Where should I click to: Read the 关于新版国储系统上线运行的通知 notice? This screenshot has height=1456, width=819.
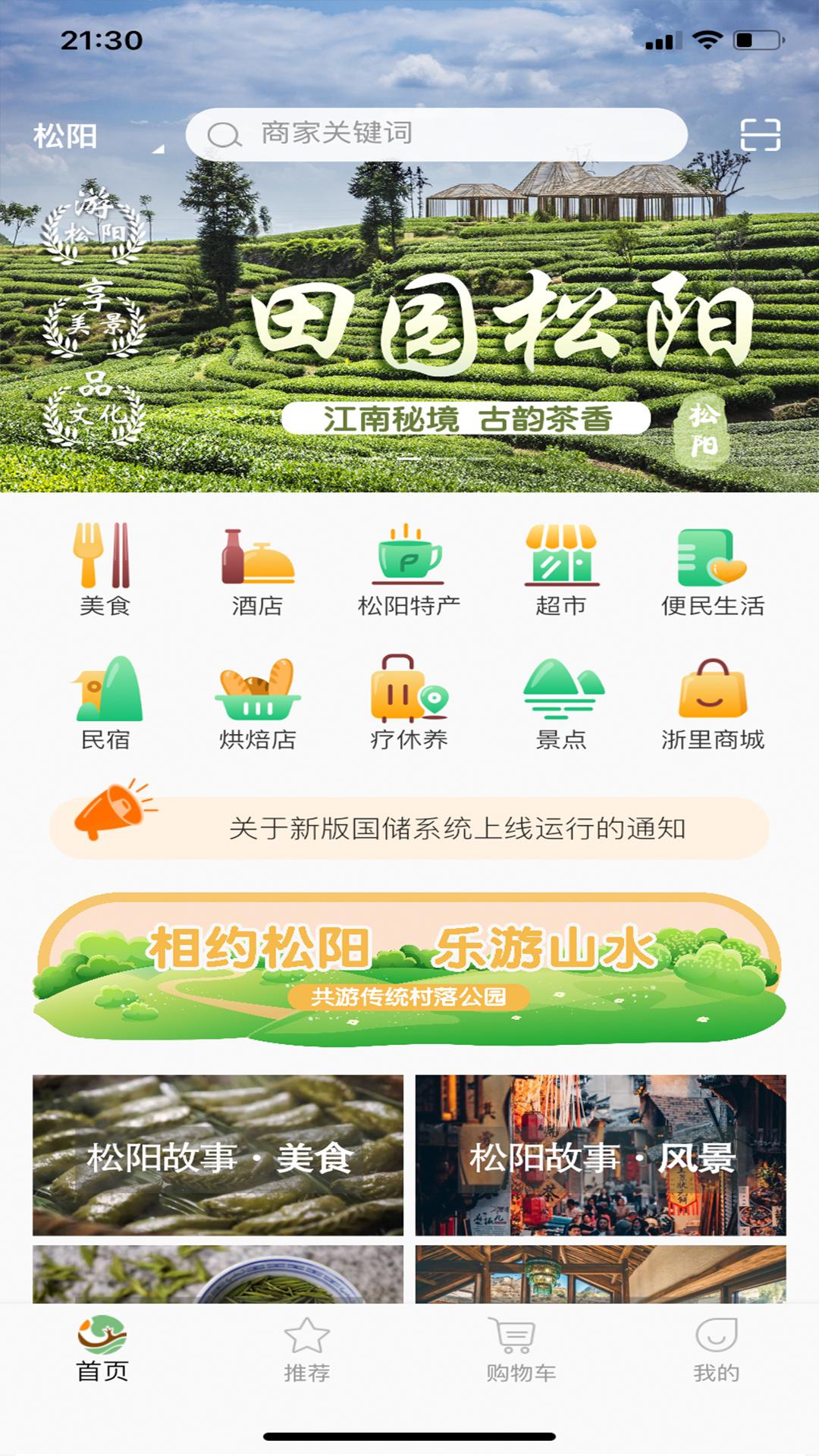[x=457, y=828]
